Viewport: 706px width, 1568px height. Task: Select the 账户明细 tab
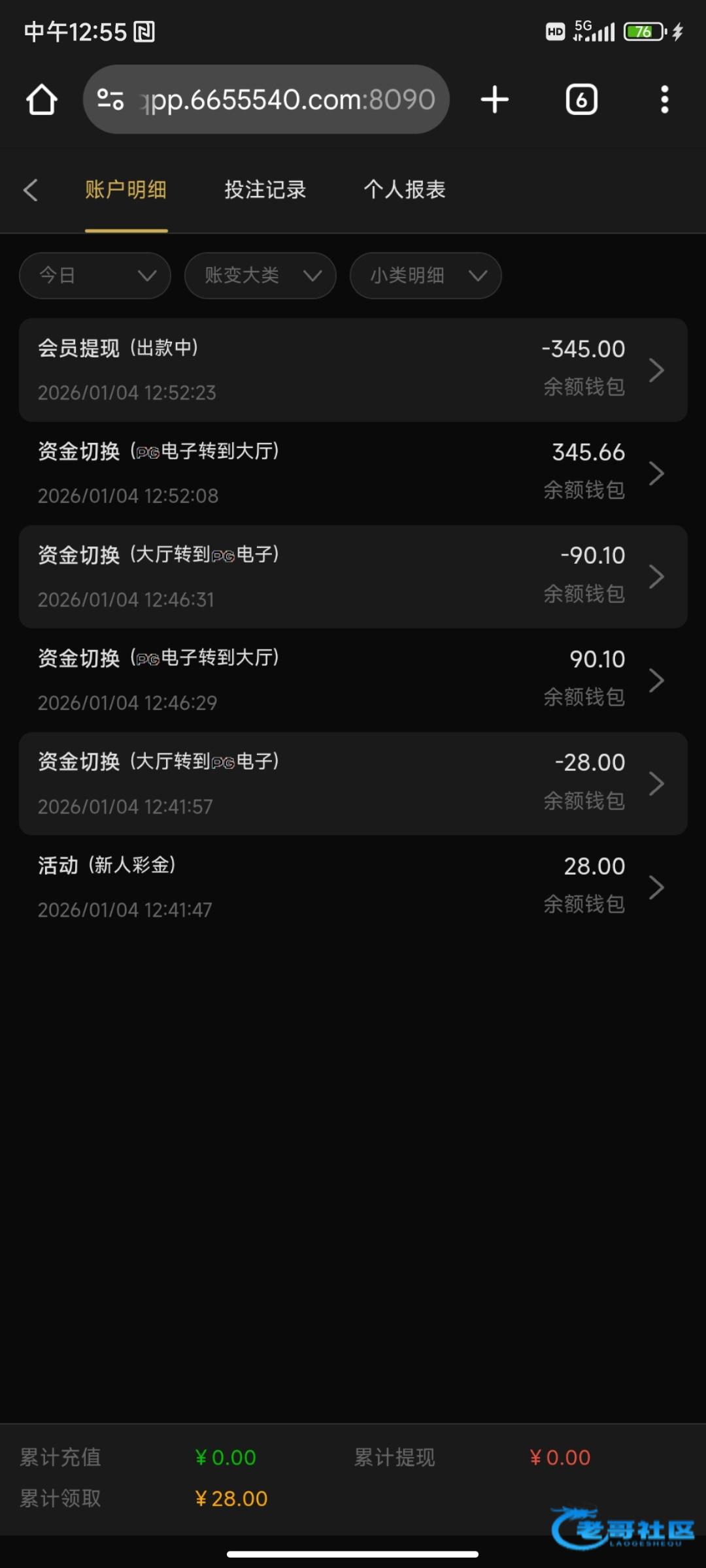coord(126,190)
